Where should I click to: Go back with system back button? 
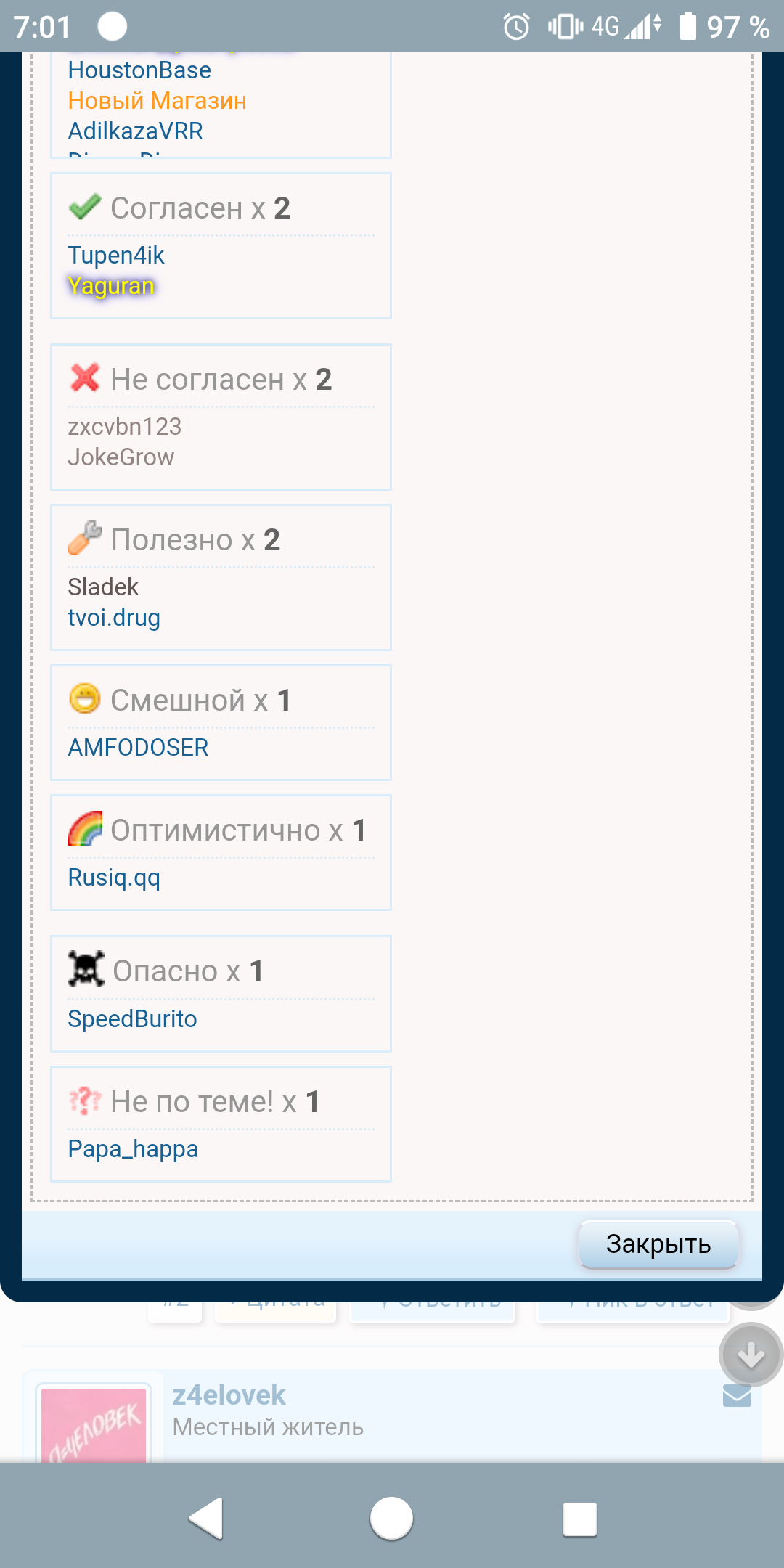pos(206,1518)
